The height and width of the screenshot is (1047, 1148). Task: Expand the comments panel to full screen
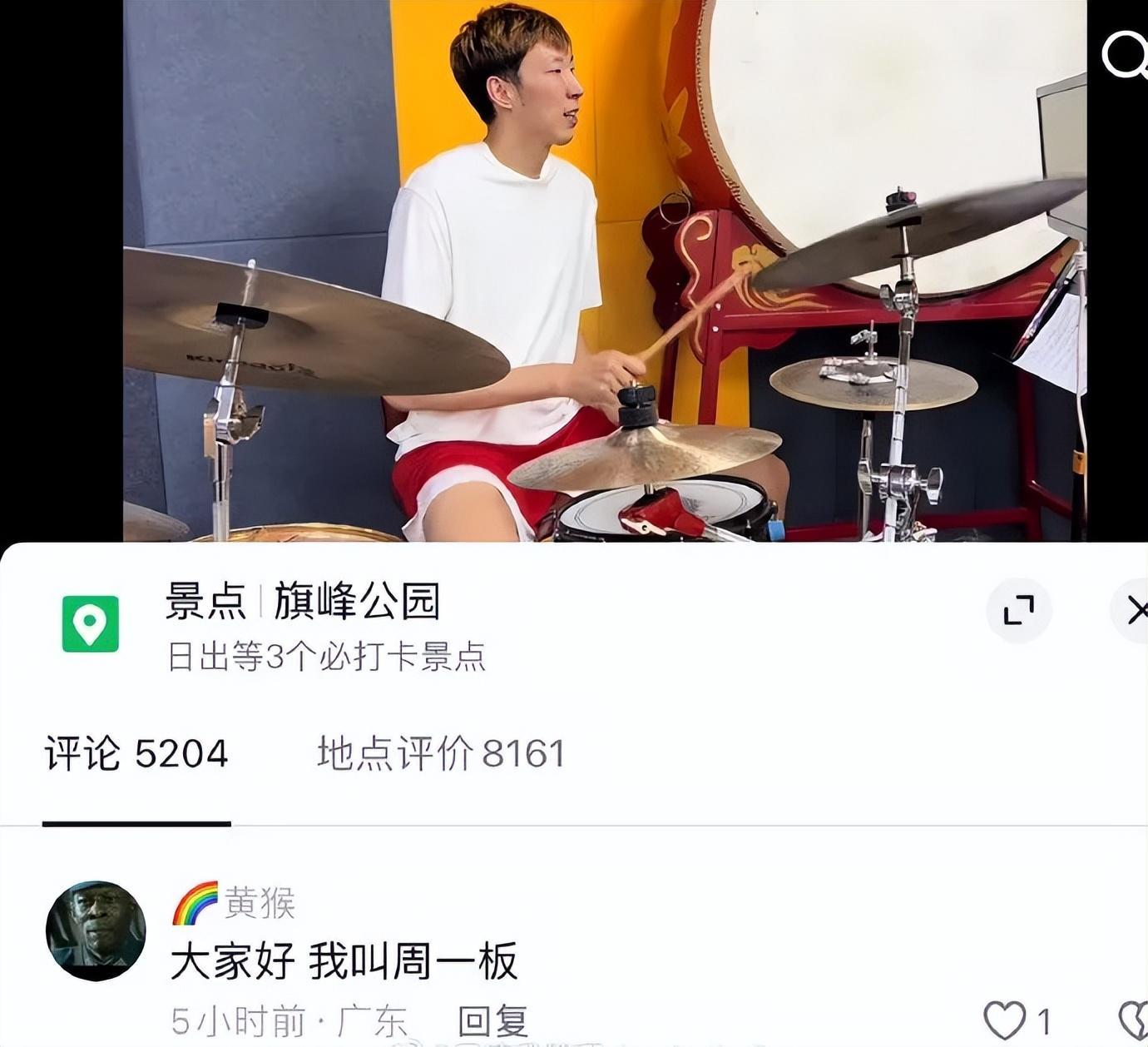tap(1018, 610)
